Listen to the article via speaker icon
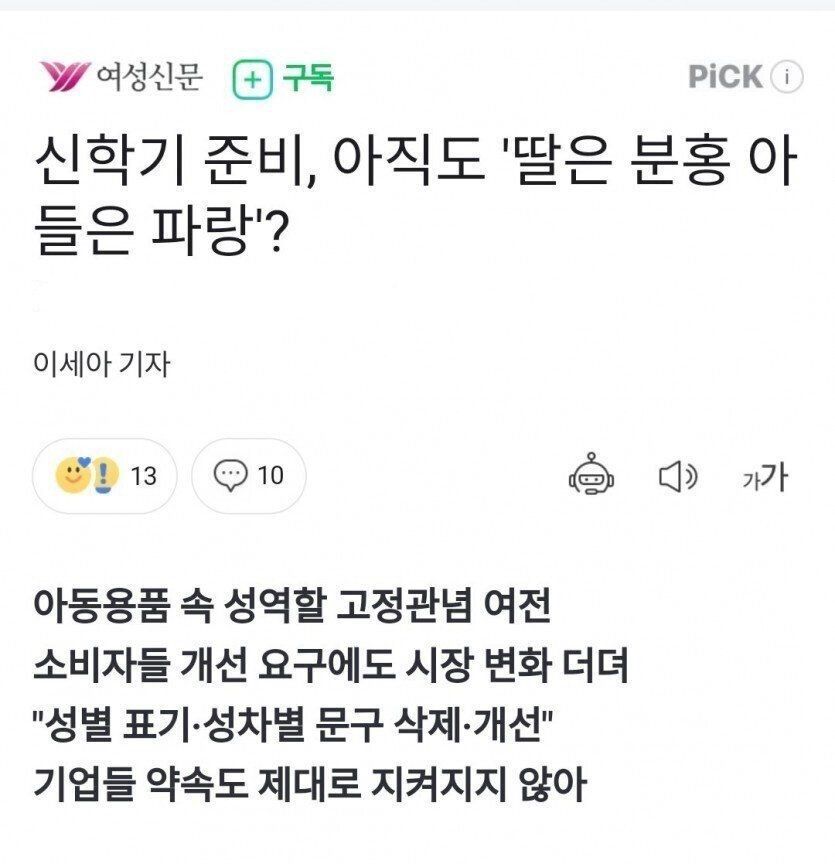Viewport: 835px width, 864px height. coord(677,477)
